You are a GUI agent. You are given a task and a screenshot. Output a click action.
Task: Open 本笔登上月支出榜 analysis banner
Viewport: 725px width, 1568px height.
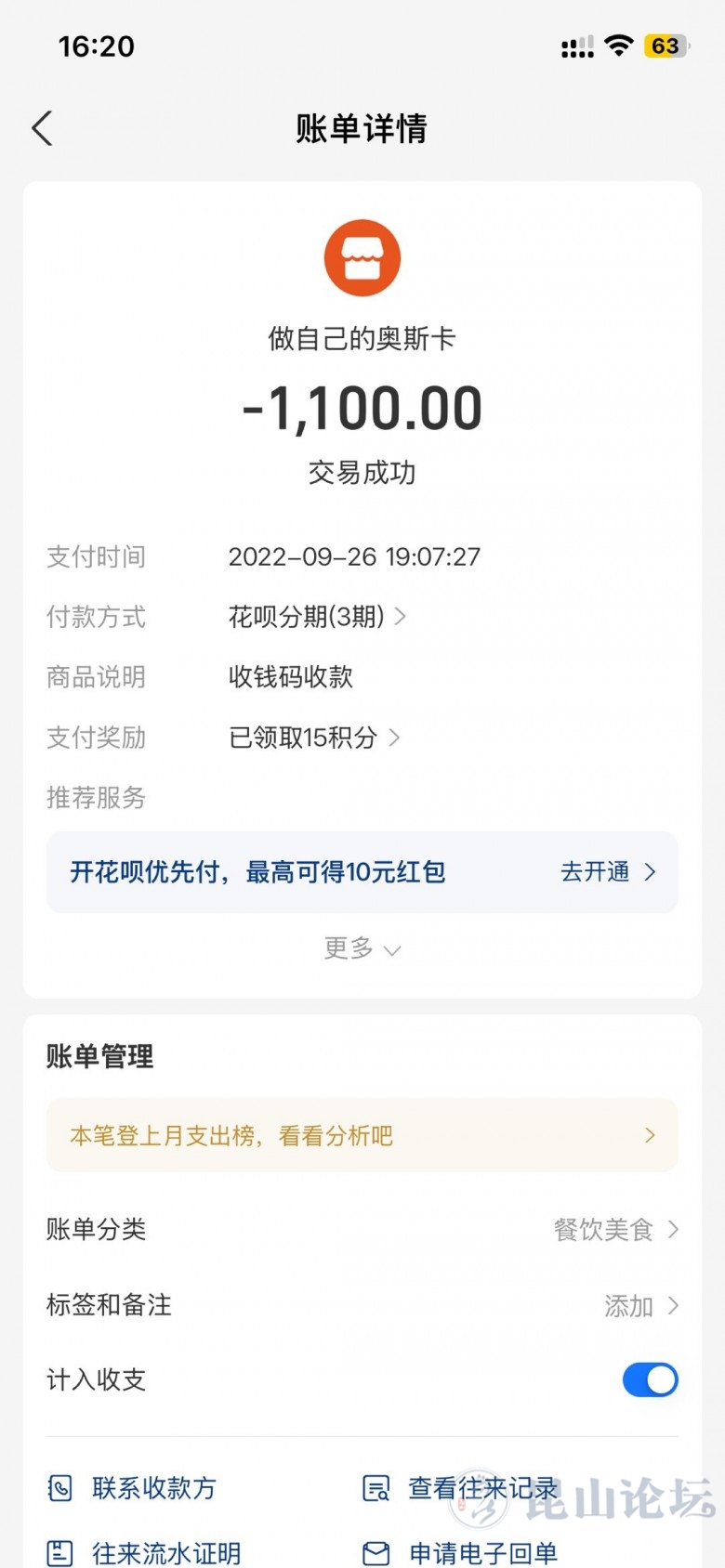[362, 1135]
